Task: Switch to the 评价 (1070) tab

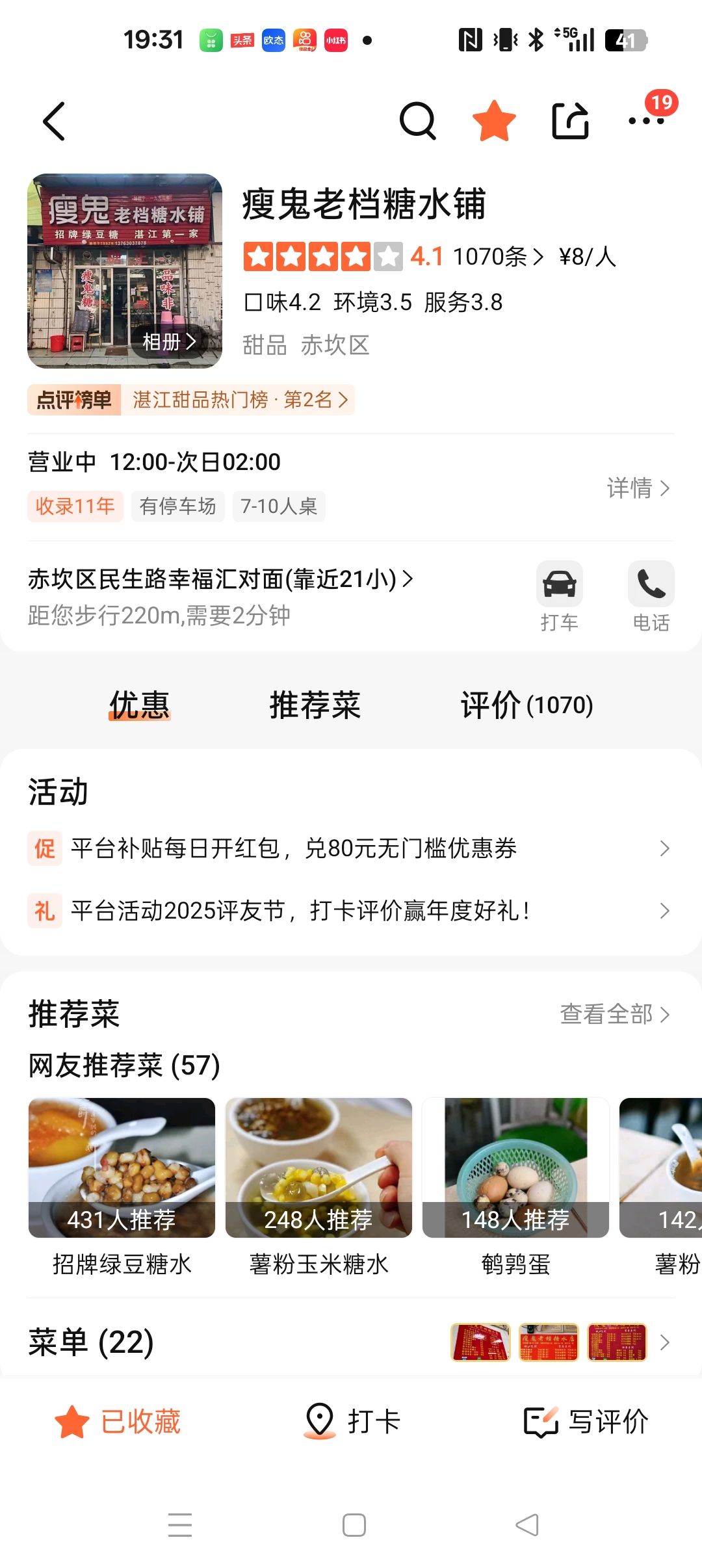Action: (x=526, y=705)
